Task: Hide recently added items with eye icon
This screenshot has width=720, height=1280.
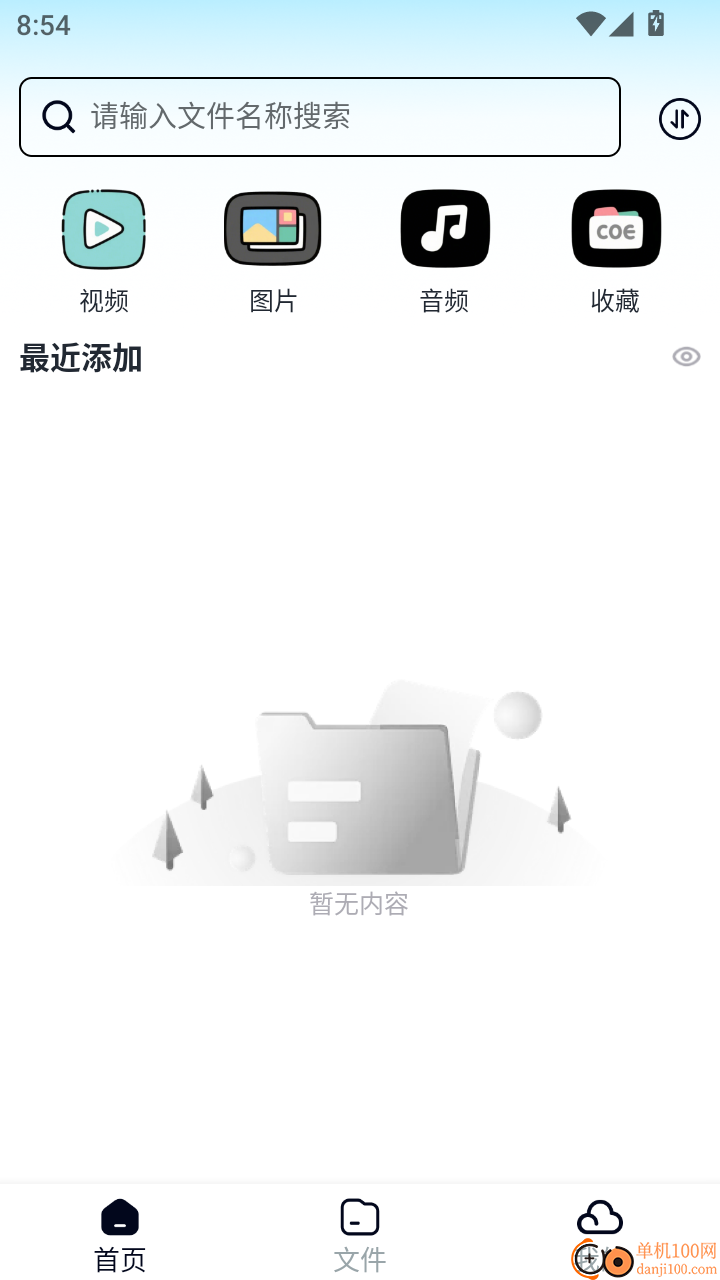Action: (686, 356)
